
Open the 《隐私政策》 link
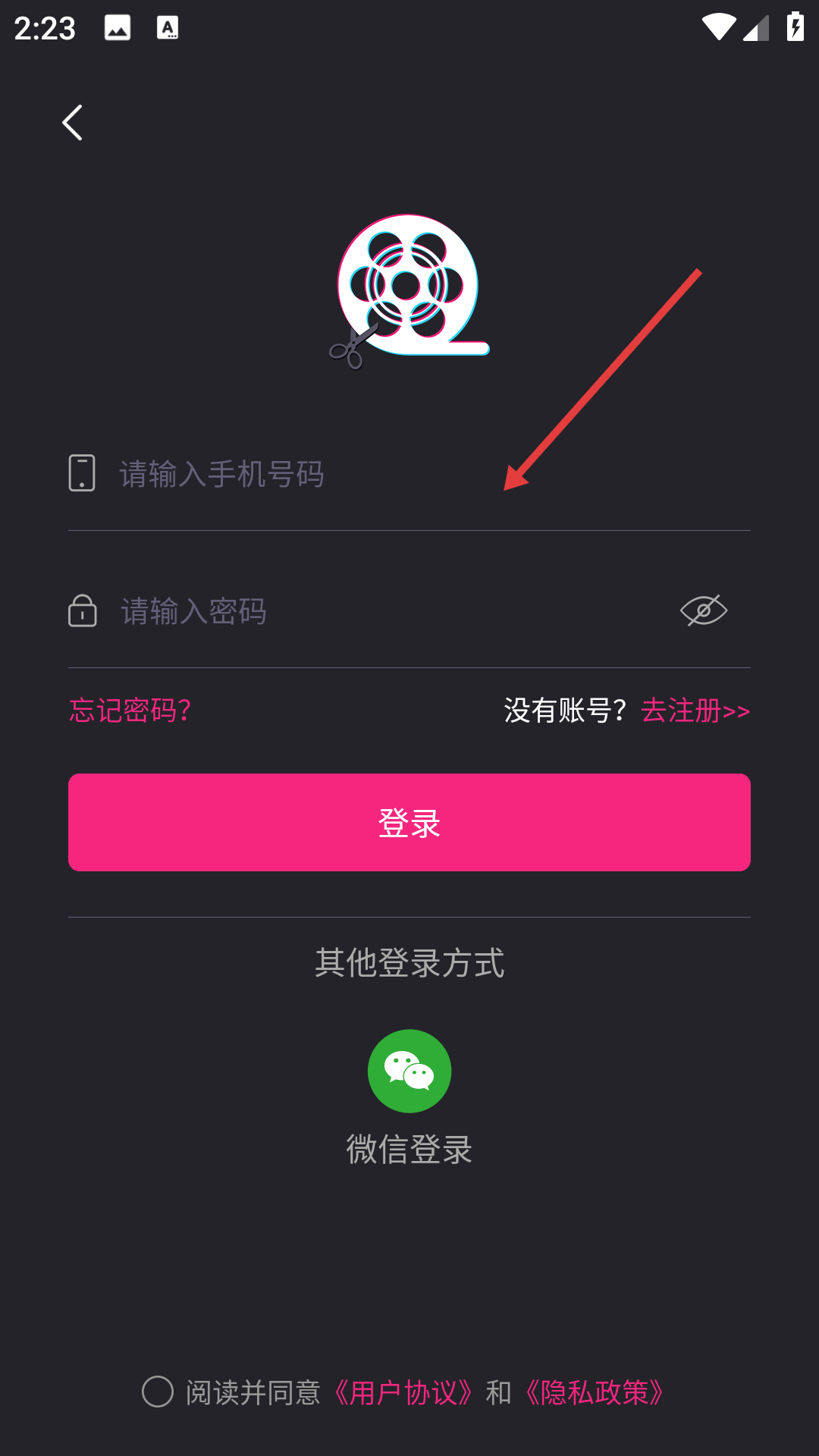[x=595, y=1392]
